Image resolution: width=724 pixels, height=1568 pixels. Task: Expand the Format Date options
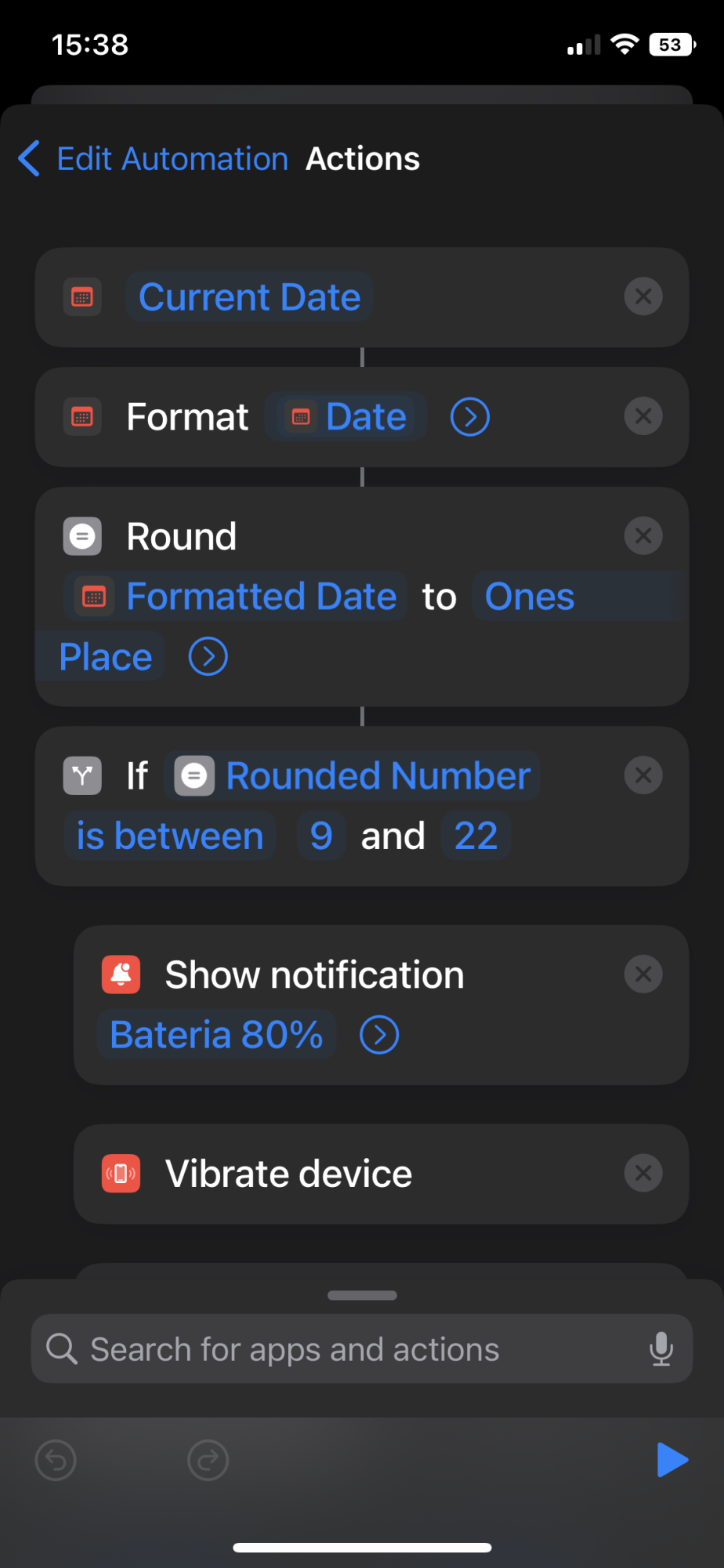[469, 417]
